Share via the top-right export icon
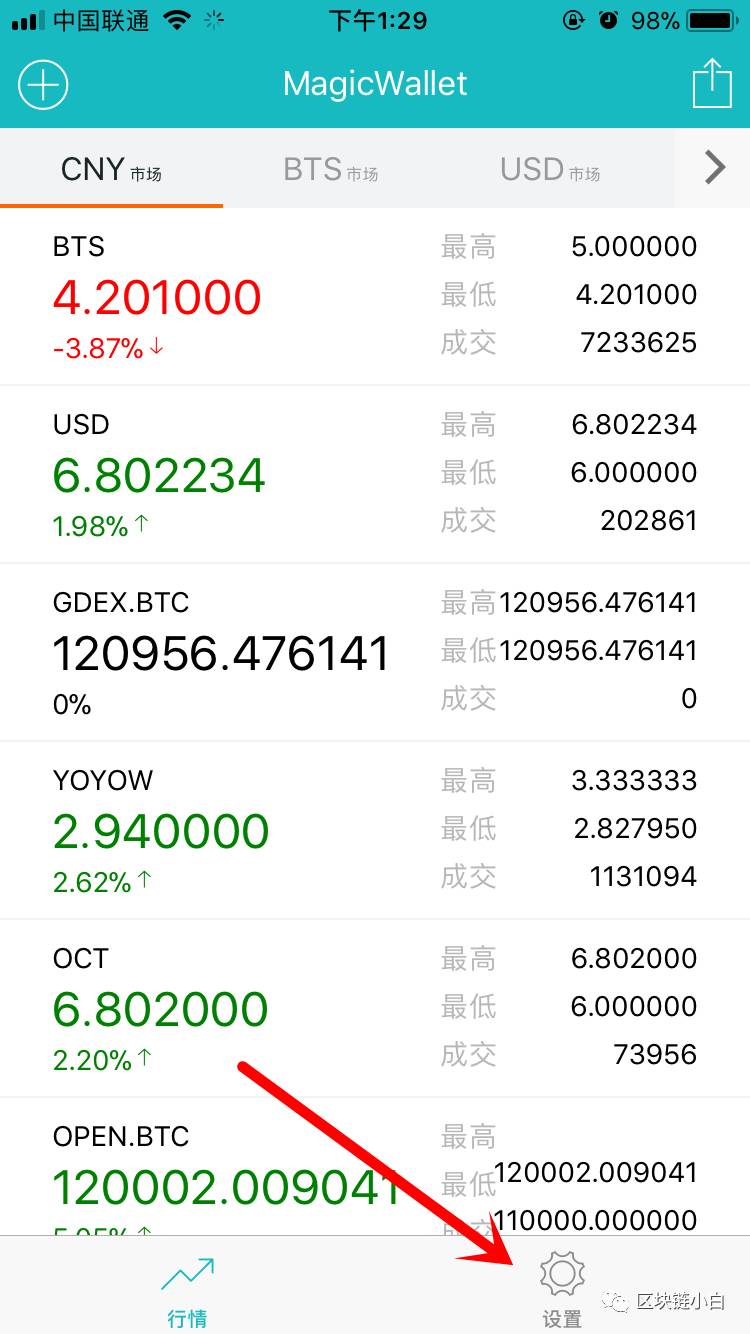The image size is (750, 1334). [712, 84]
